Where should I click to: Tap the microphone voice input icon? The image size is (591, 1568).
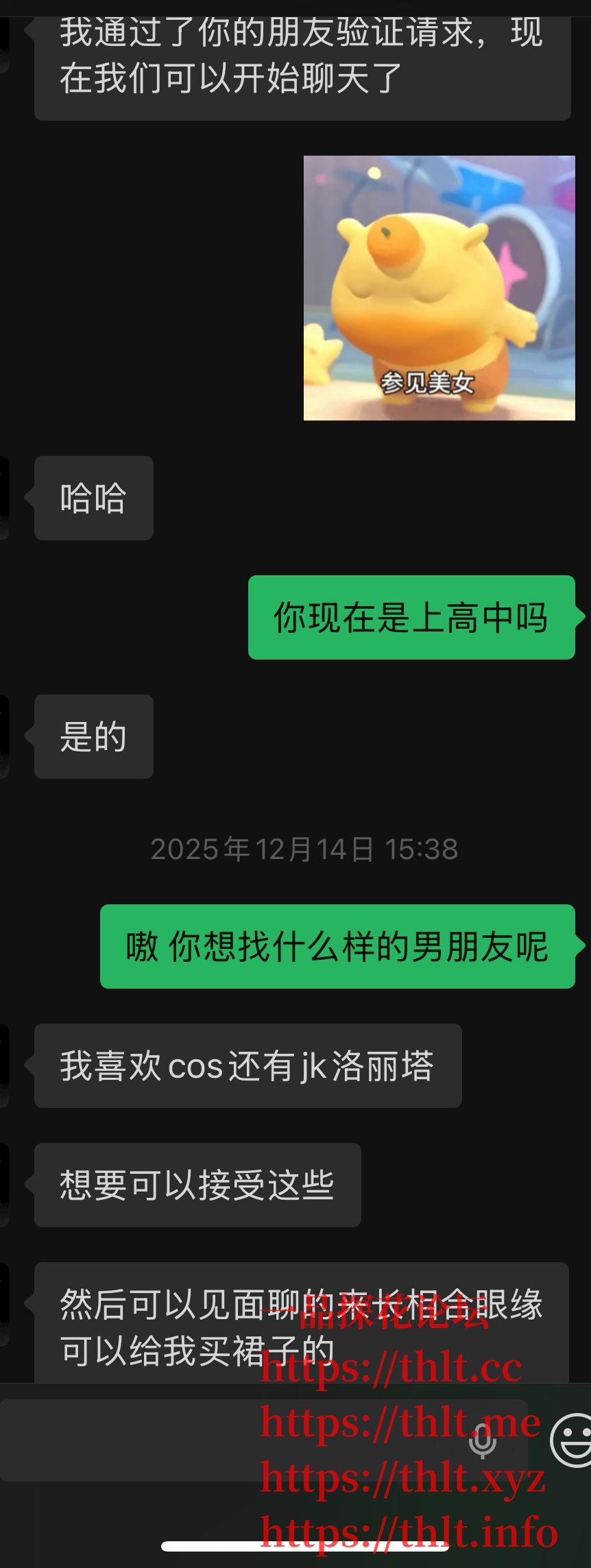point(483,1441)
